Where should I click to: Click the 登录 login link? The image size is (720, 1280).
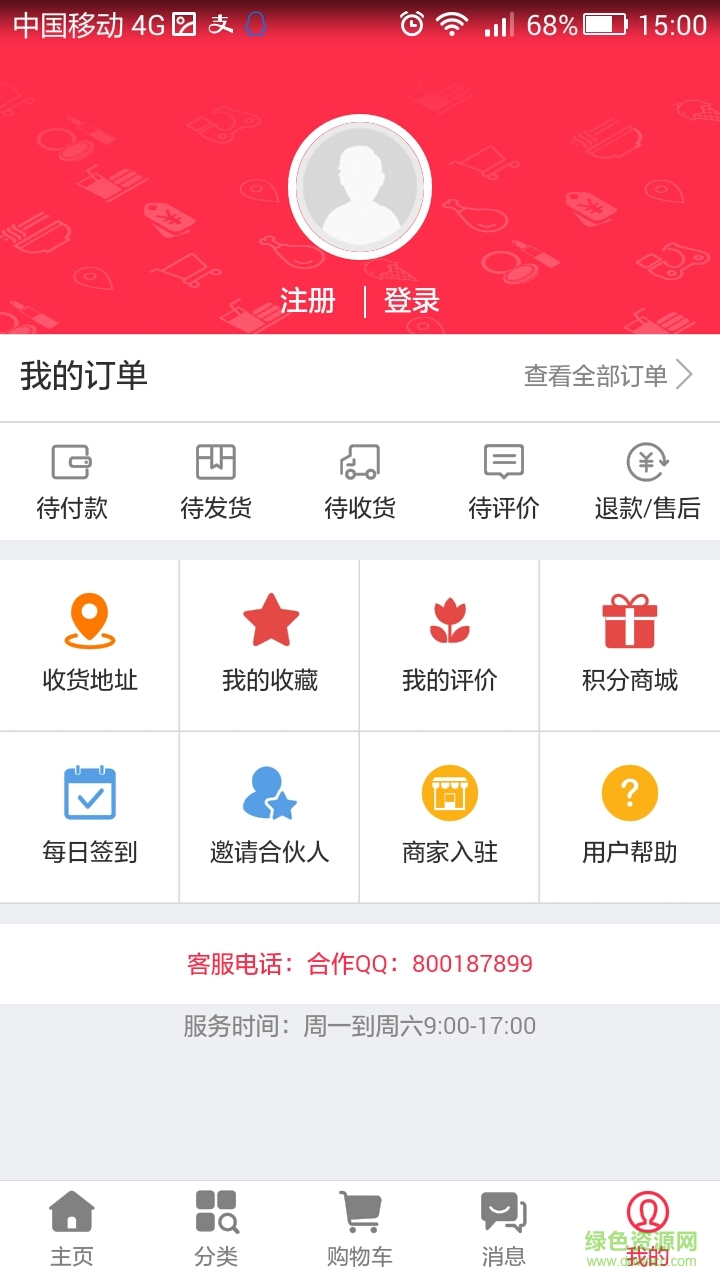coord(411,301)
